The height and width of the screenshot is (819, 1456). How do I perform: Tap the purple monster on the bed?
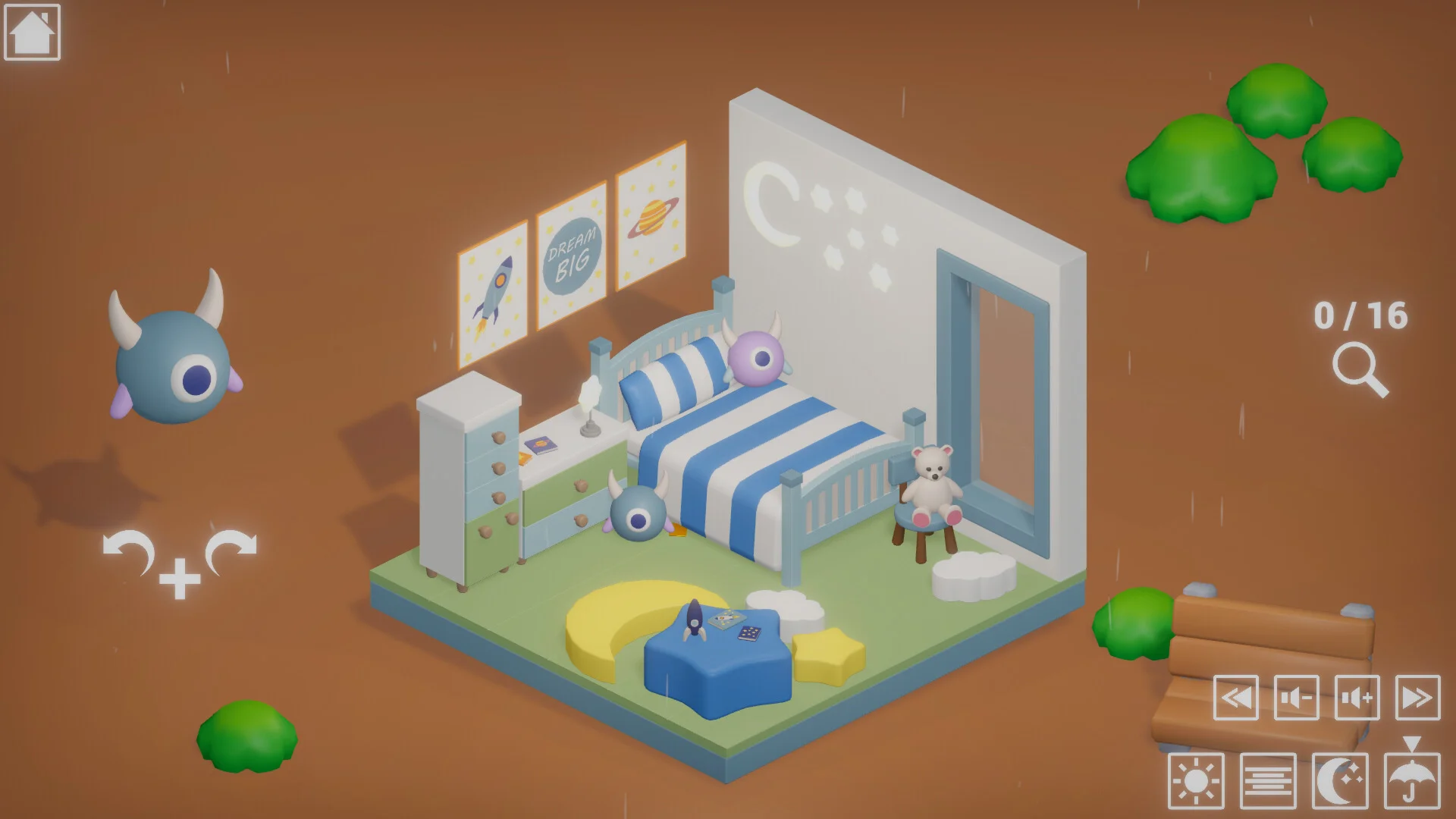pos(755,356)
